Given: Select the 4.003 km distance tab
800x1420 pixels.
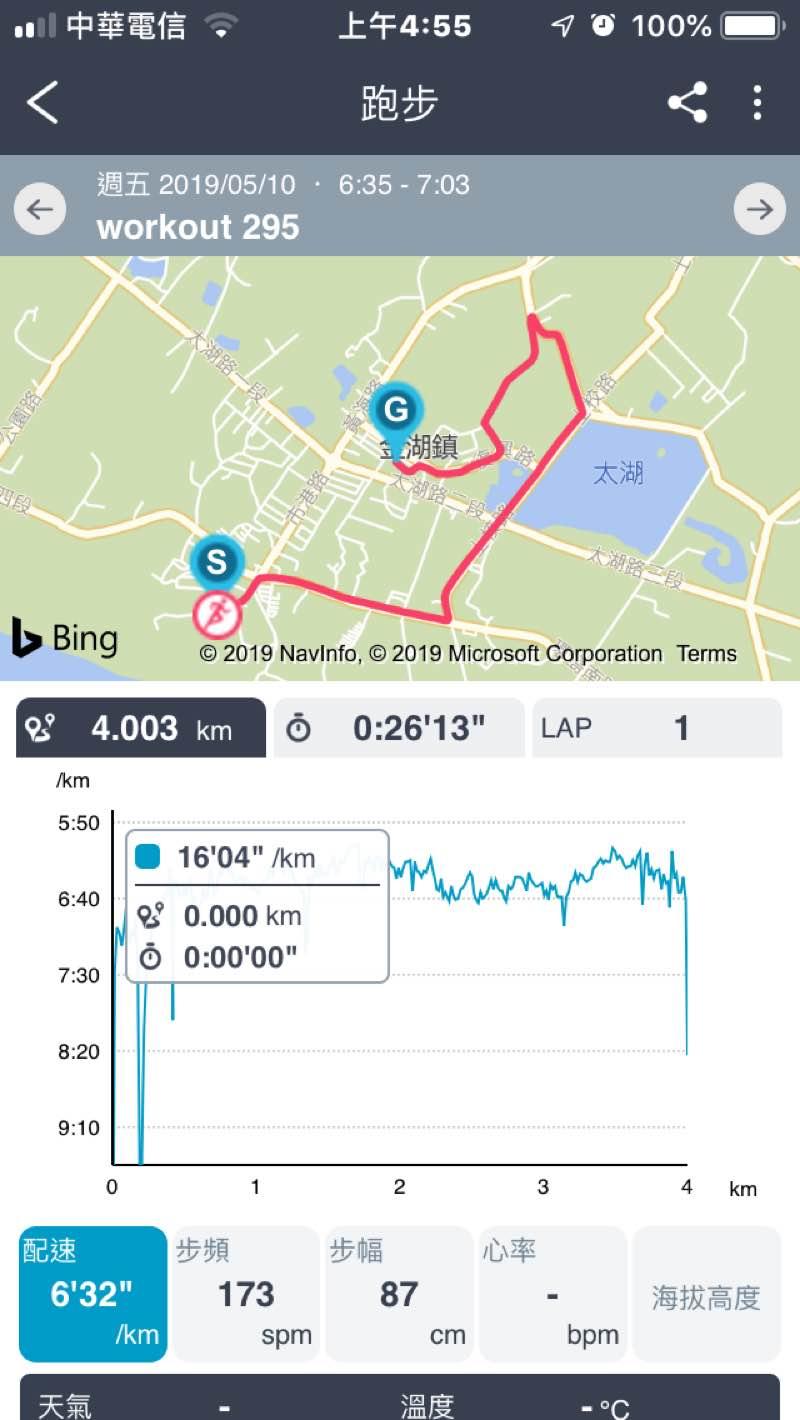Looking at the screenshot, I should click(141, 728).
